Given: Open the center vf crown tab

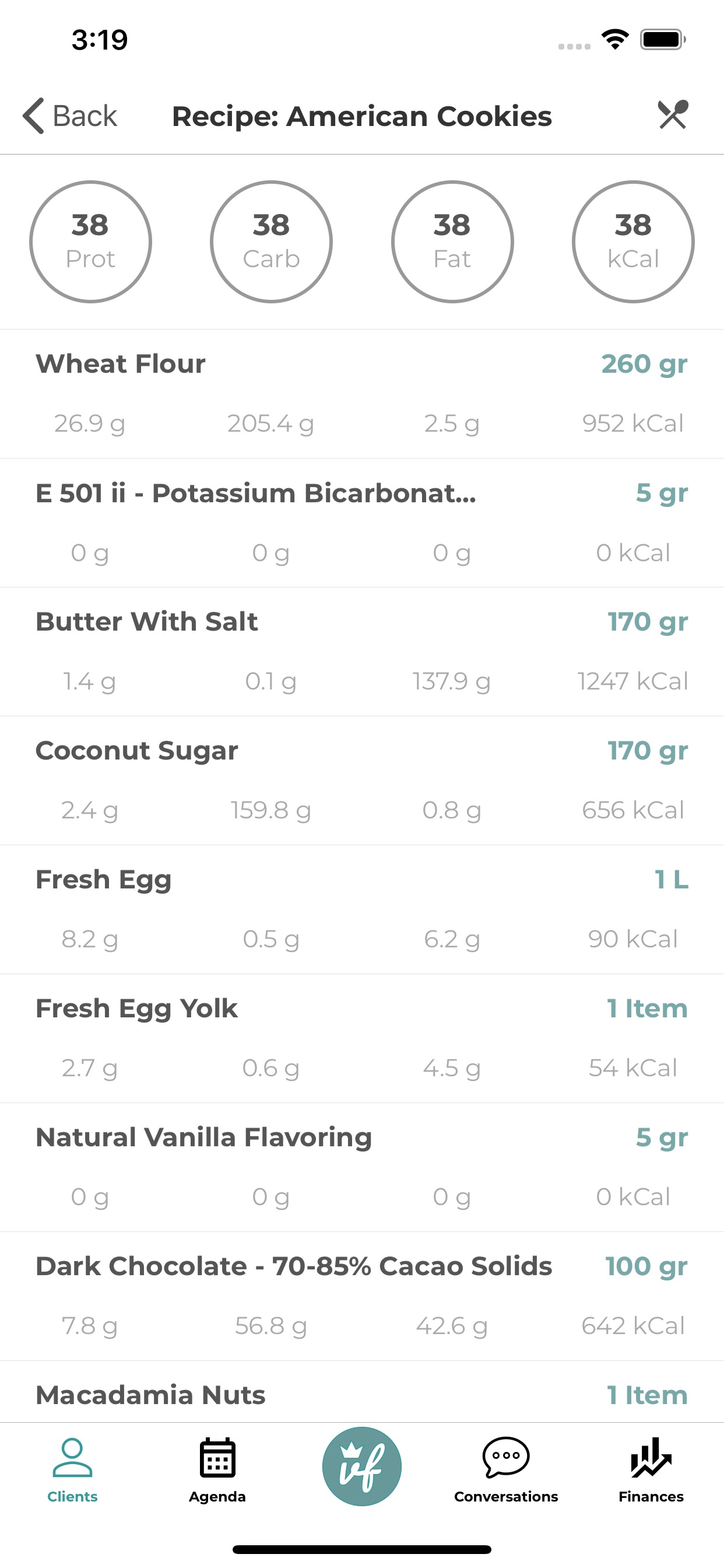Looking at the screenshot, I should (362, 1466).
